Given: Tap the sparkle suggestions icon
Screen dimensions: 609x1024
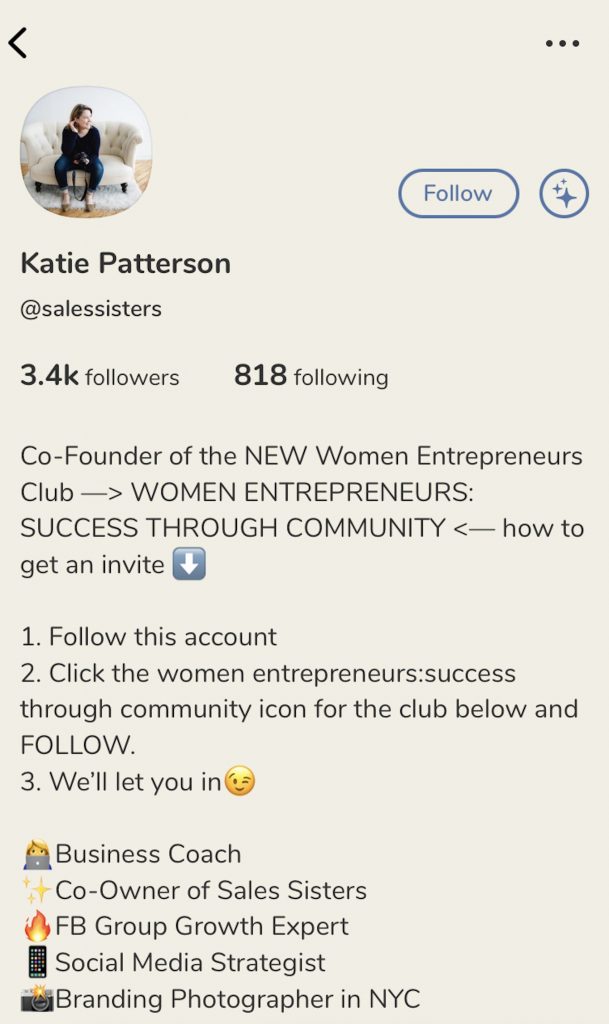Looking at the screenshot, I should (x=564, y=193).
